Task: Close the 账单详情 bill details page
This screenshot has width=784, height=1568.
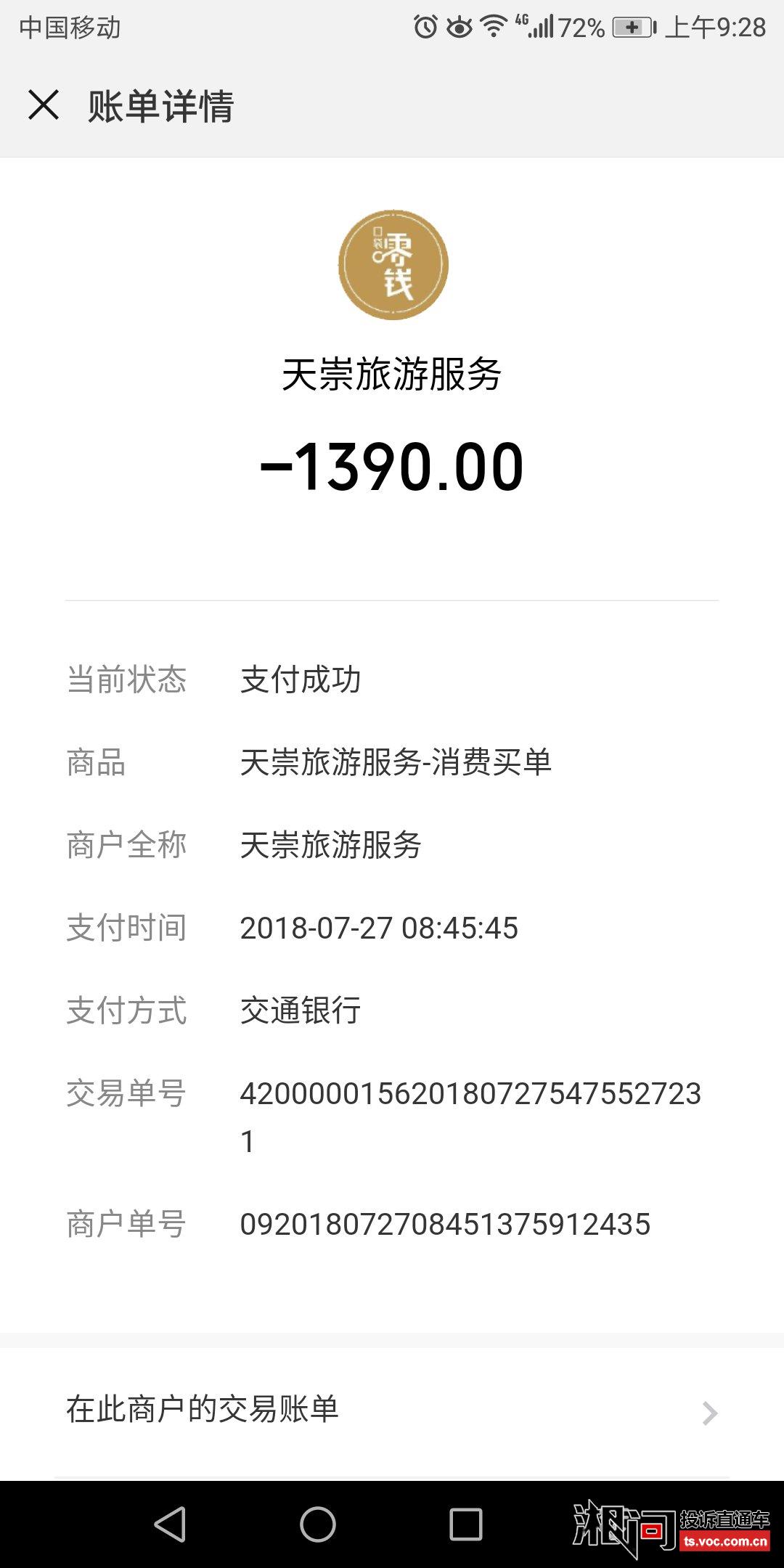Action: pyautogui.click(x=44, y=105)
